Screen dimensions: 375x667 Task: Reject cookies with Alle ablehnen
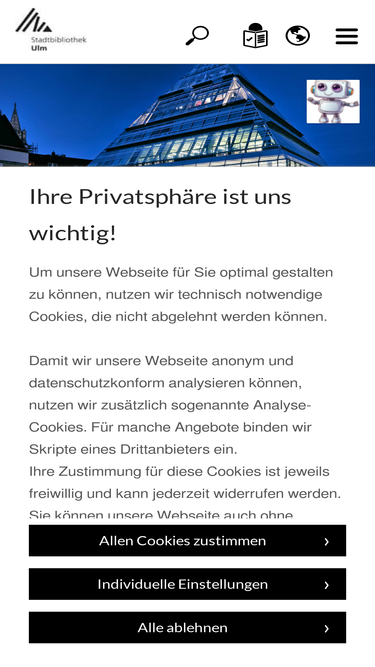pos(188,627)
